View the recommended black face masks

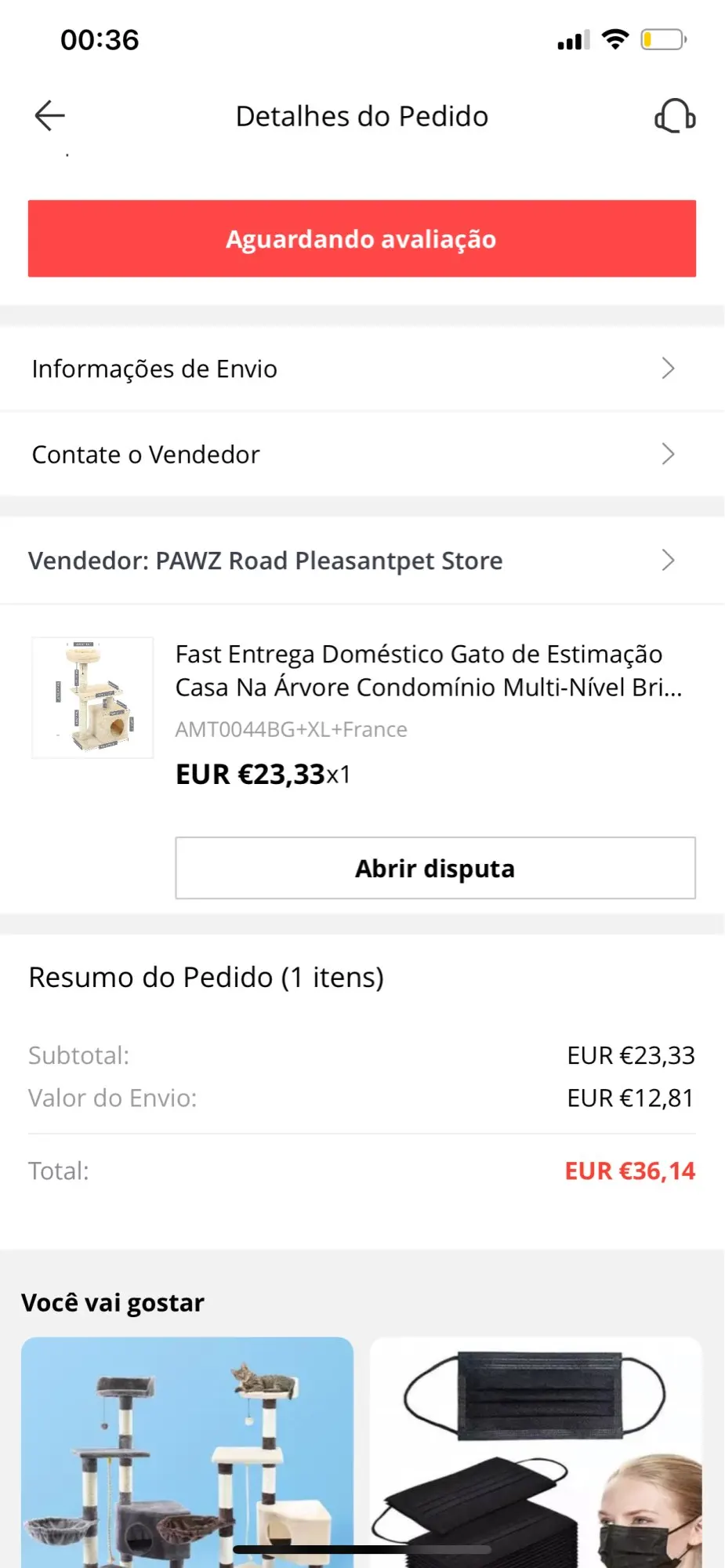click(x=535, y=1450)
